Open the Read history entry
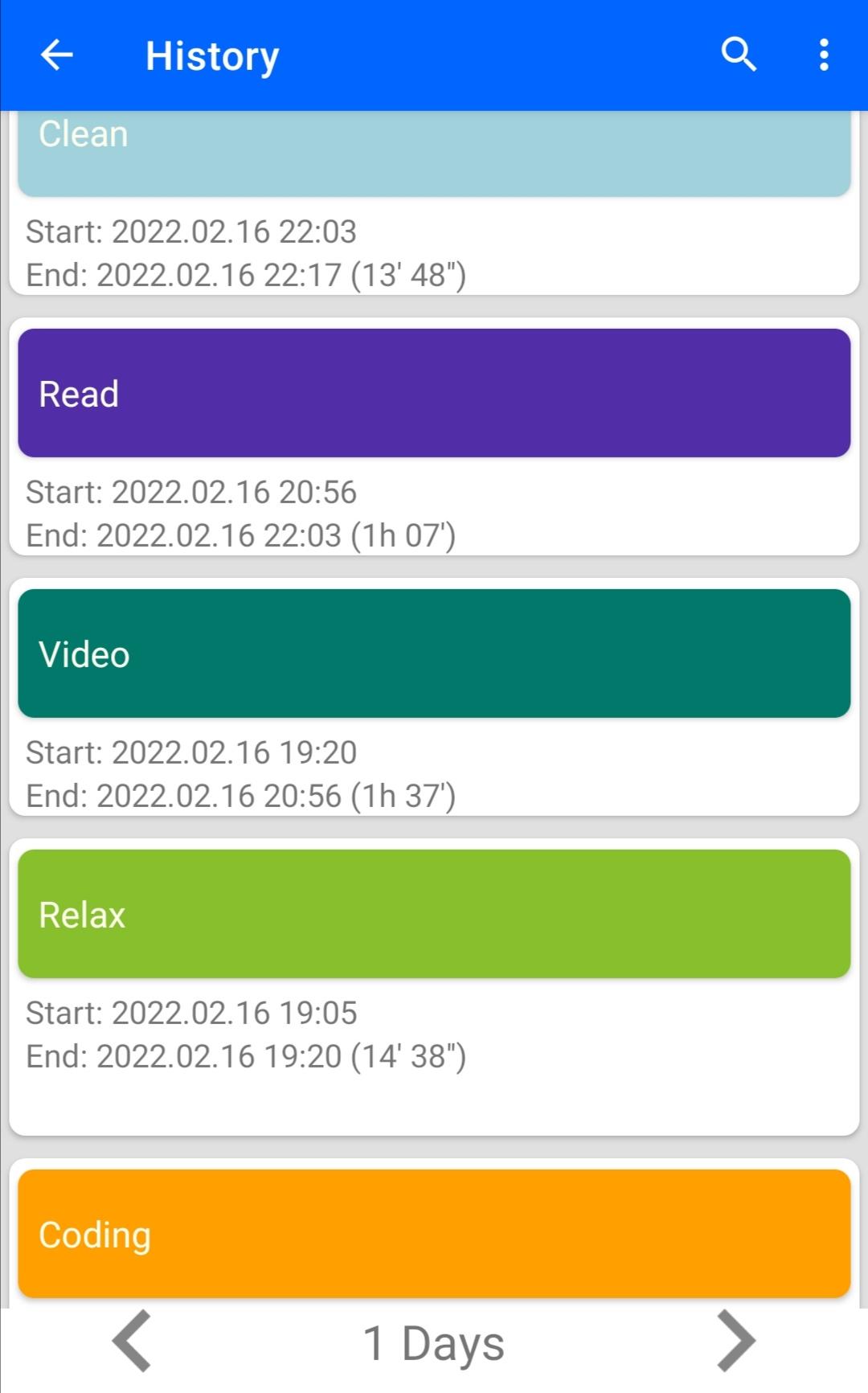The image size is (868, 1393). click(x=434, y=393)
